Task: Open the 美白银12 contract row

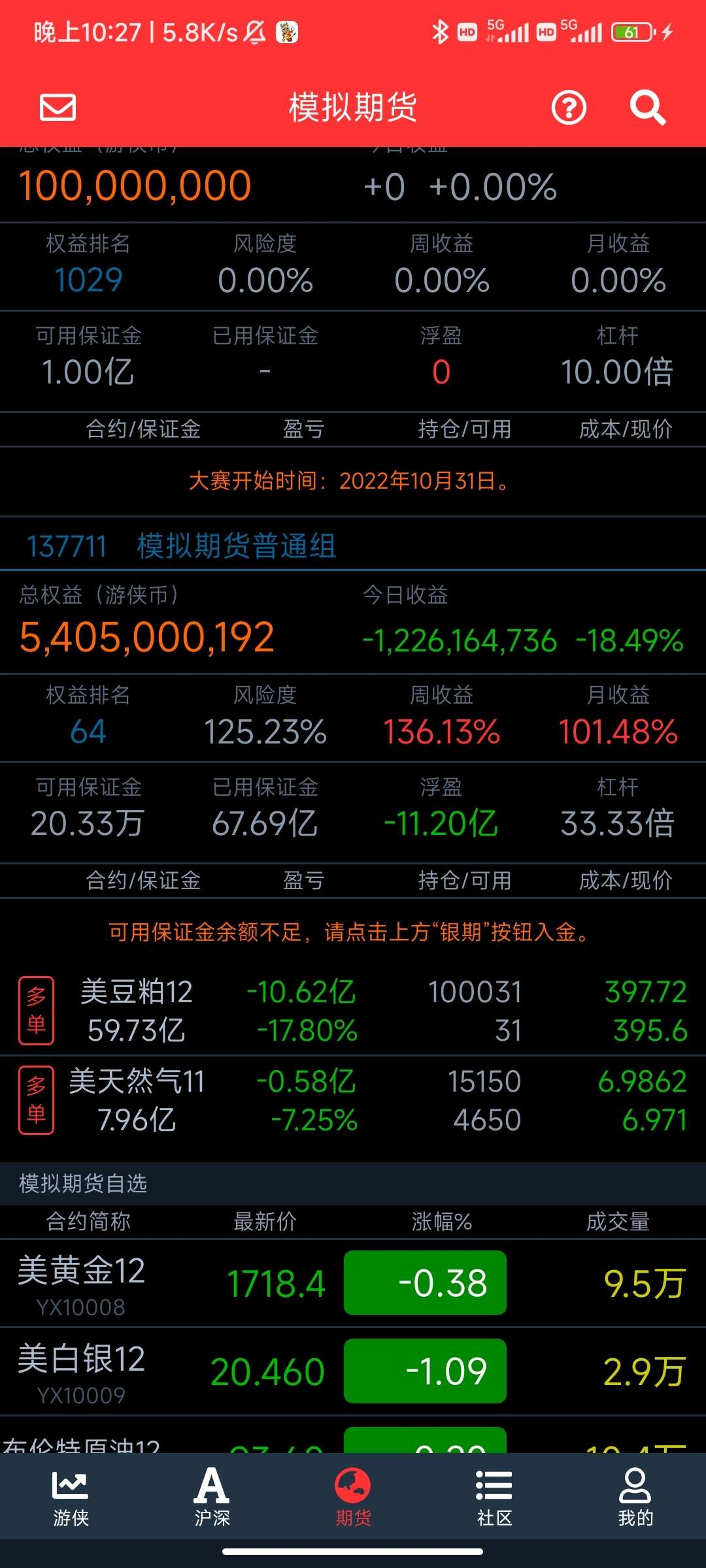Action: pyautogui.click(x=353, y=1371)
